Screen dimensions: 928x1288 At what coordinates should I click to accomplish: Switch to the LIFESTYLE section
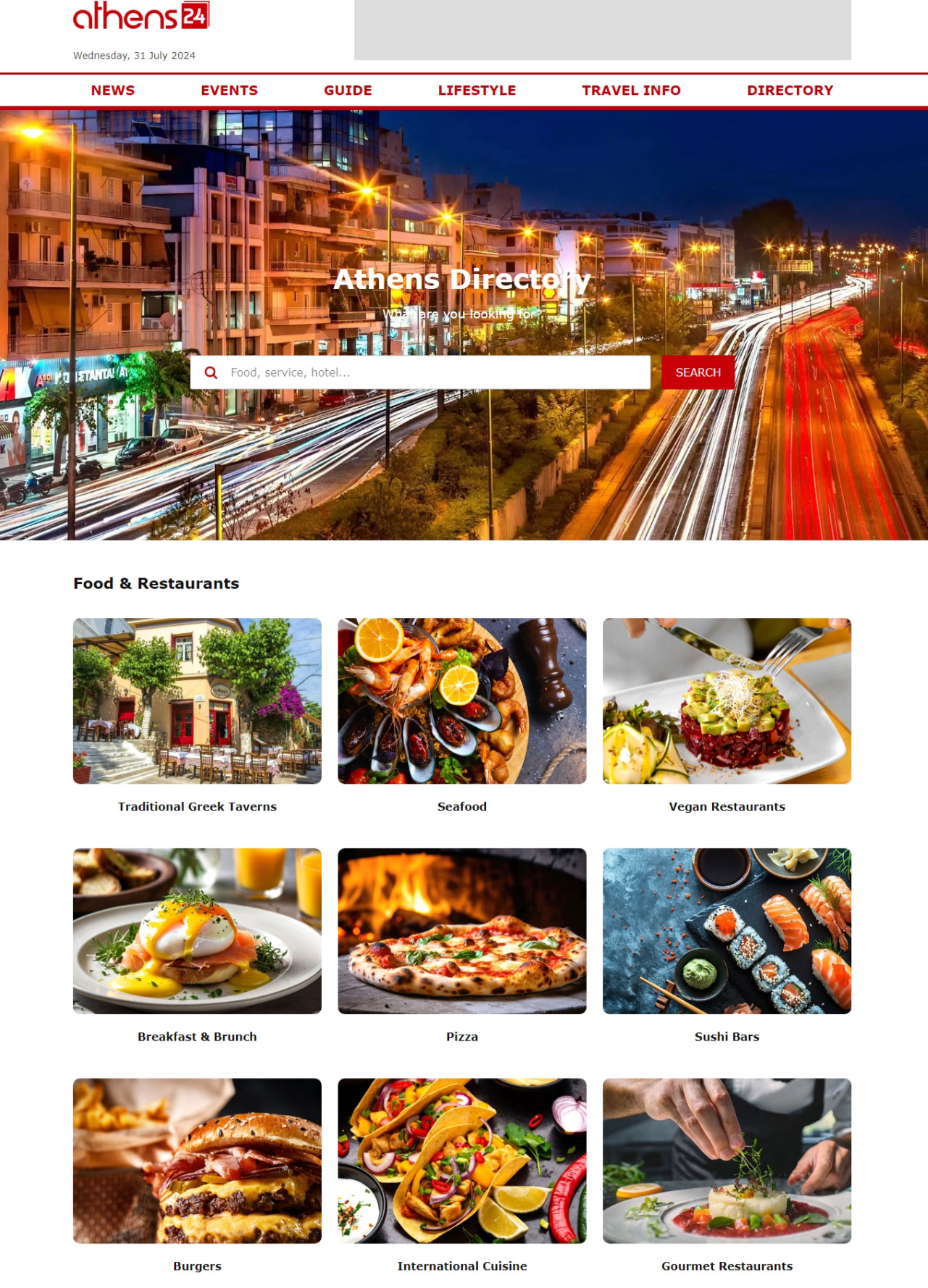click(477, 91)
